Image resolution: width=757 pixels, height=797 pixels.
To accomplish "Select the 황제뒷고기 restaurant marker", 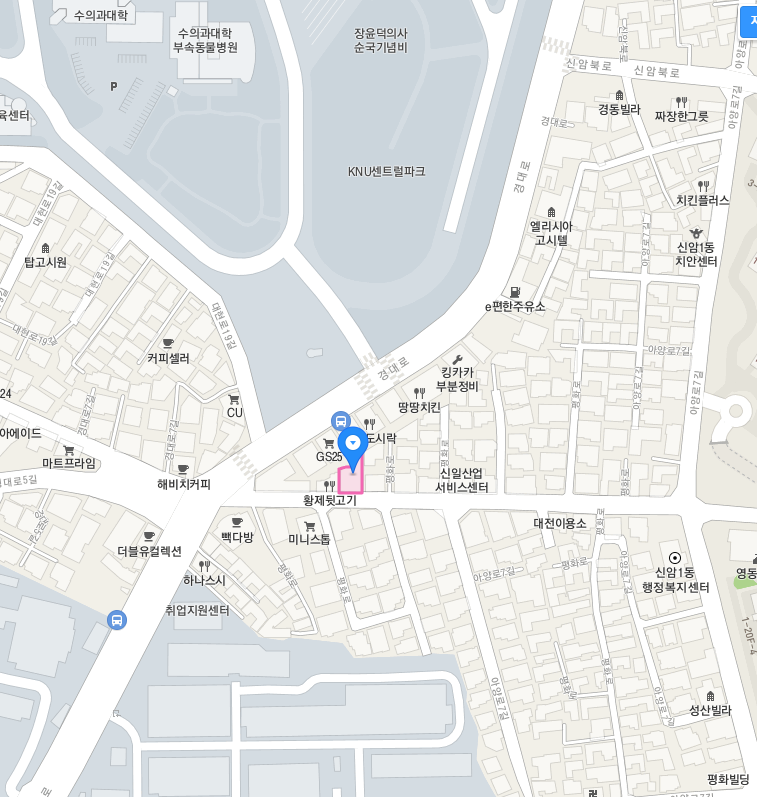I will point(329,486).
